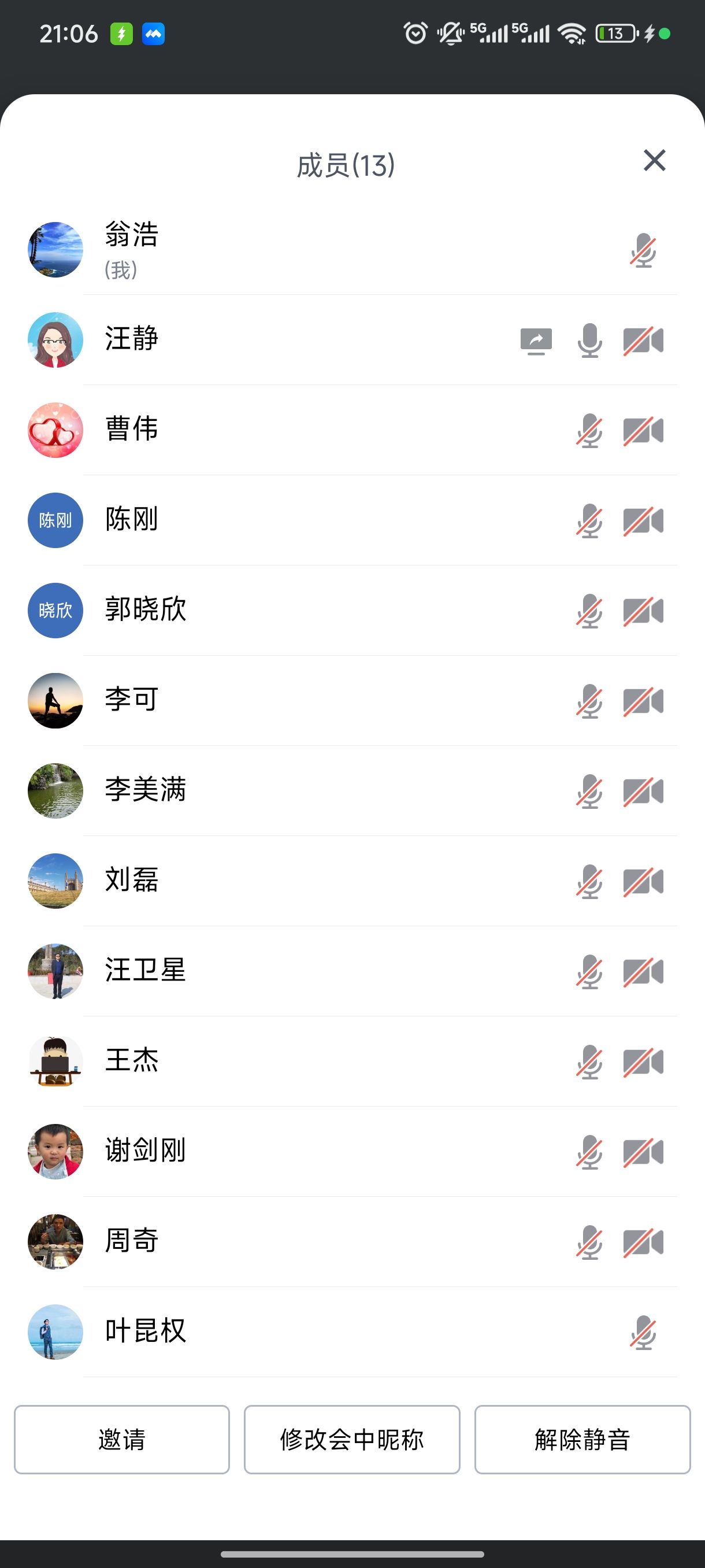Tap 修改会中昵称 to change nickname

pos(351,1439)
